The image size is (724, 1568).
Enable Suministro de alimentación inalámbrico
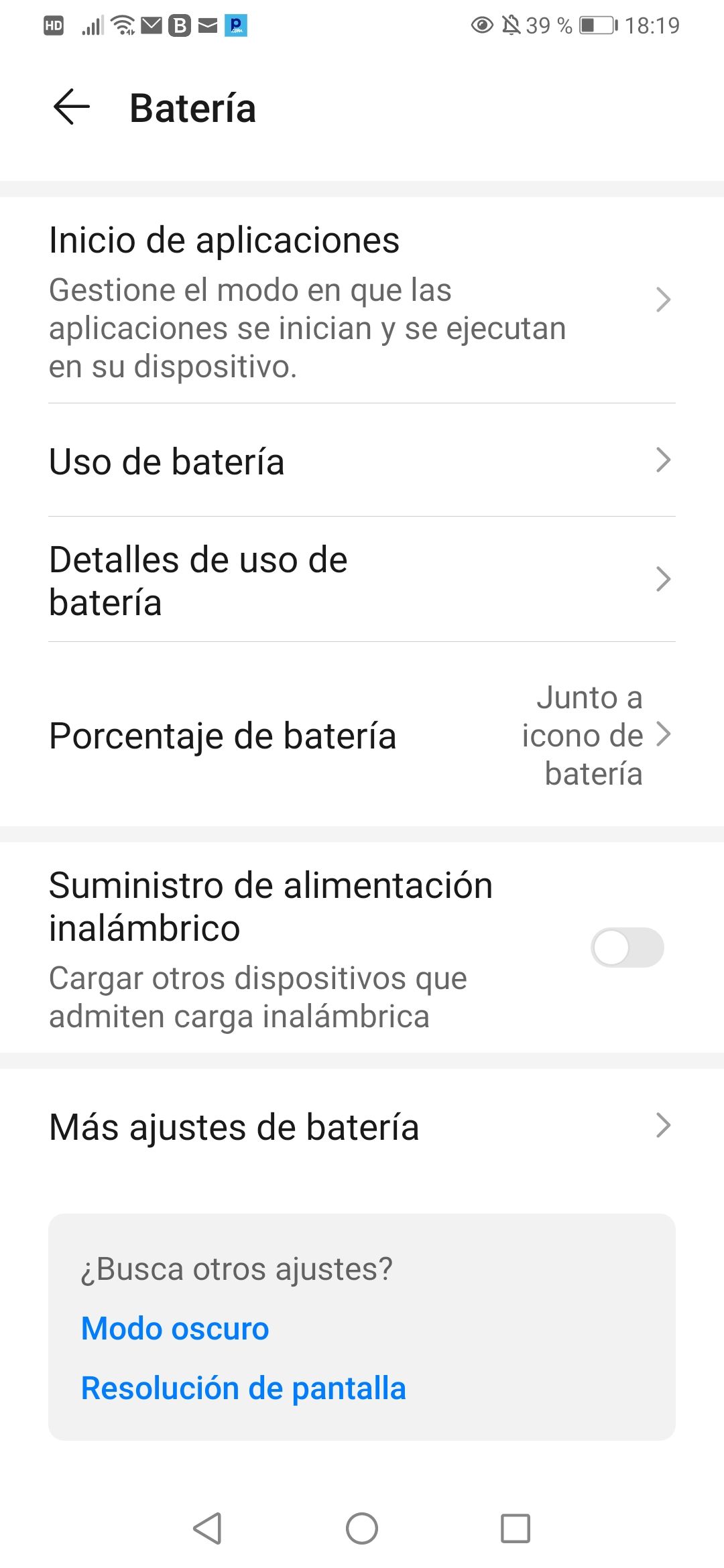(629, 947)
